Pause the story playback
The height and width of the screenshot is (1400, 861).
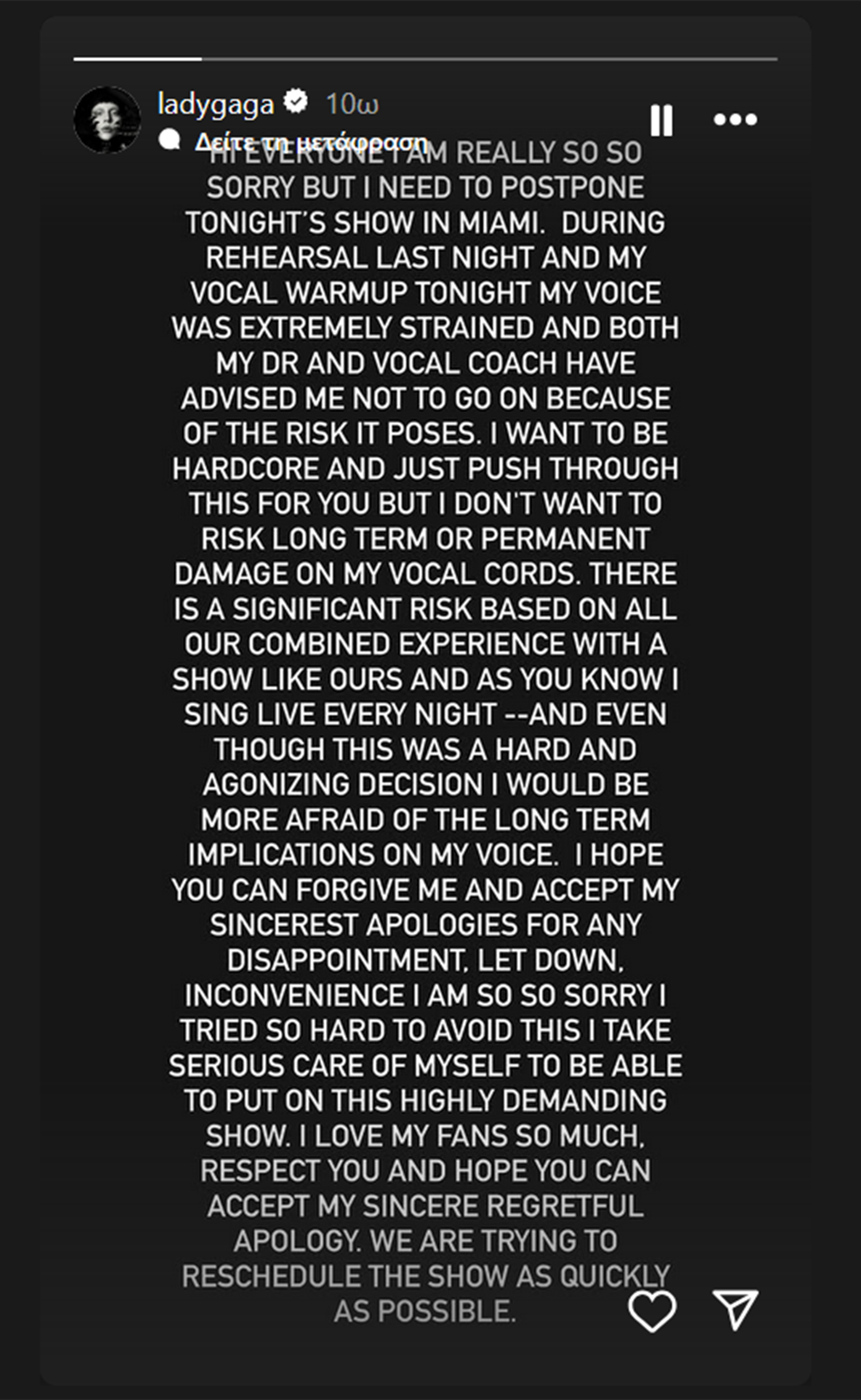click(x=661, y=120)
